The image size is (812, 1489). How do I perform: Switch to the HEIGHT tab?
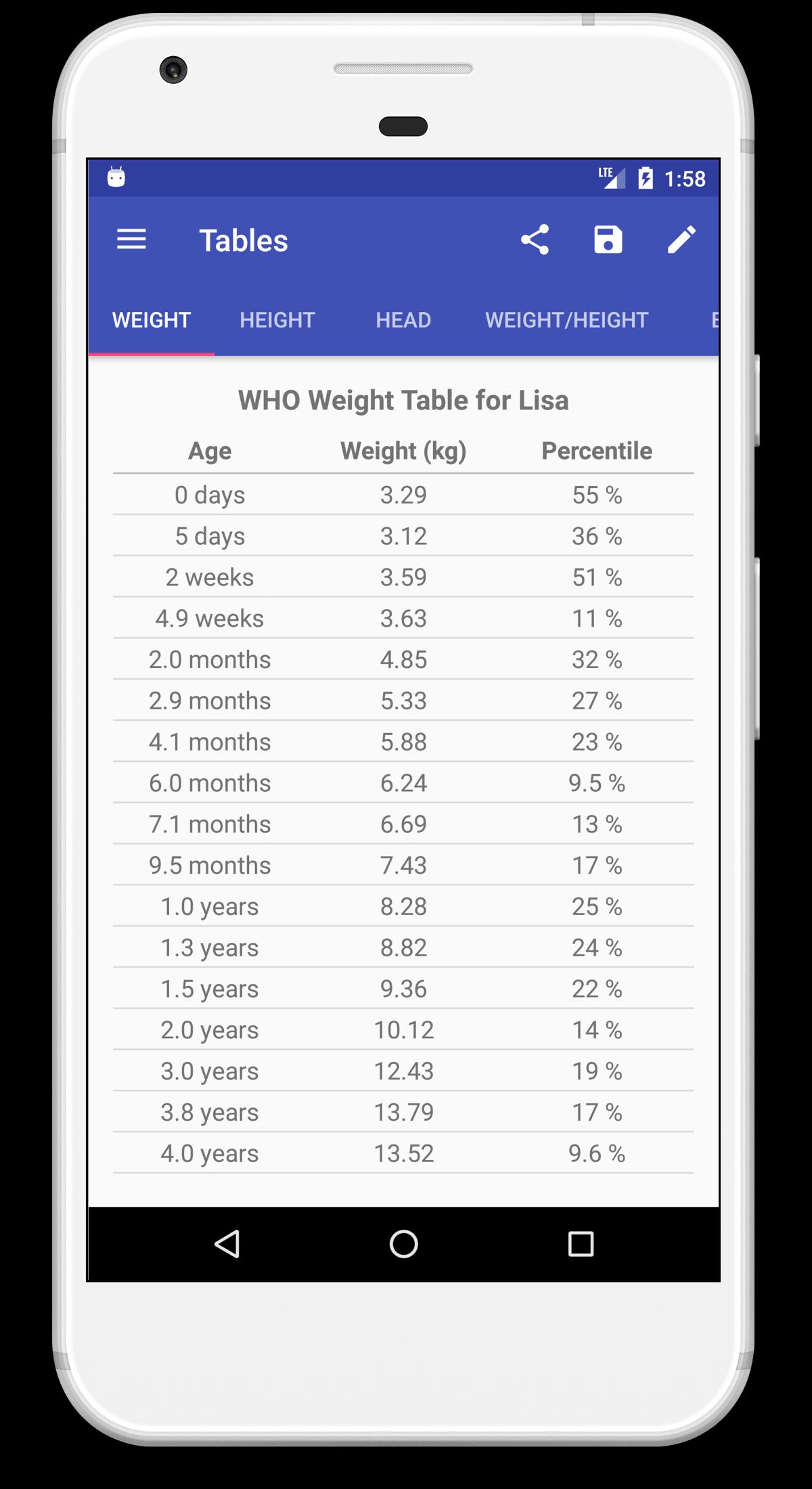277,320
